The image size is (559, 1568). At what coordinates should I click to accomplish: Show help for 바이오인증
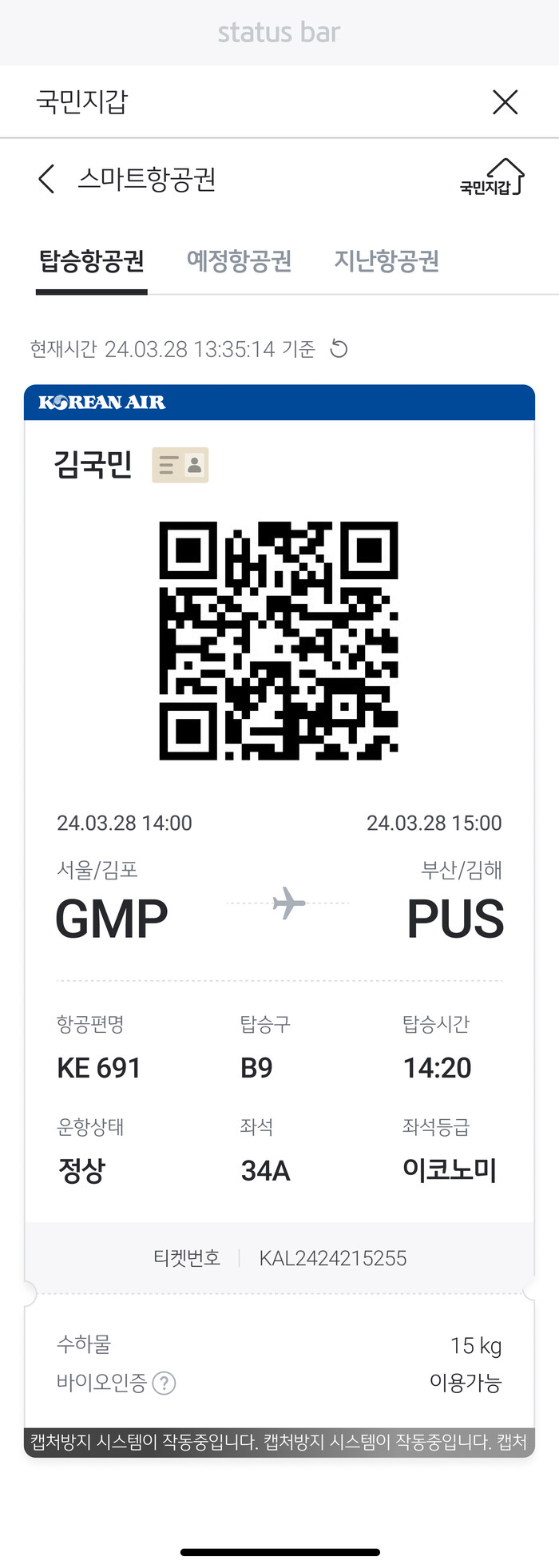point(164,1383)
